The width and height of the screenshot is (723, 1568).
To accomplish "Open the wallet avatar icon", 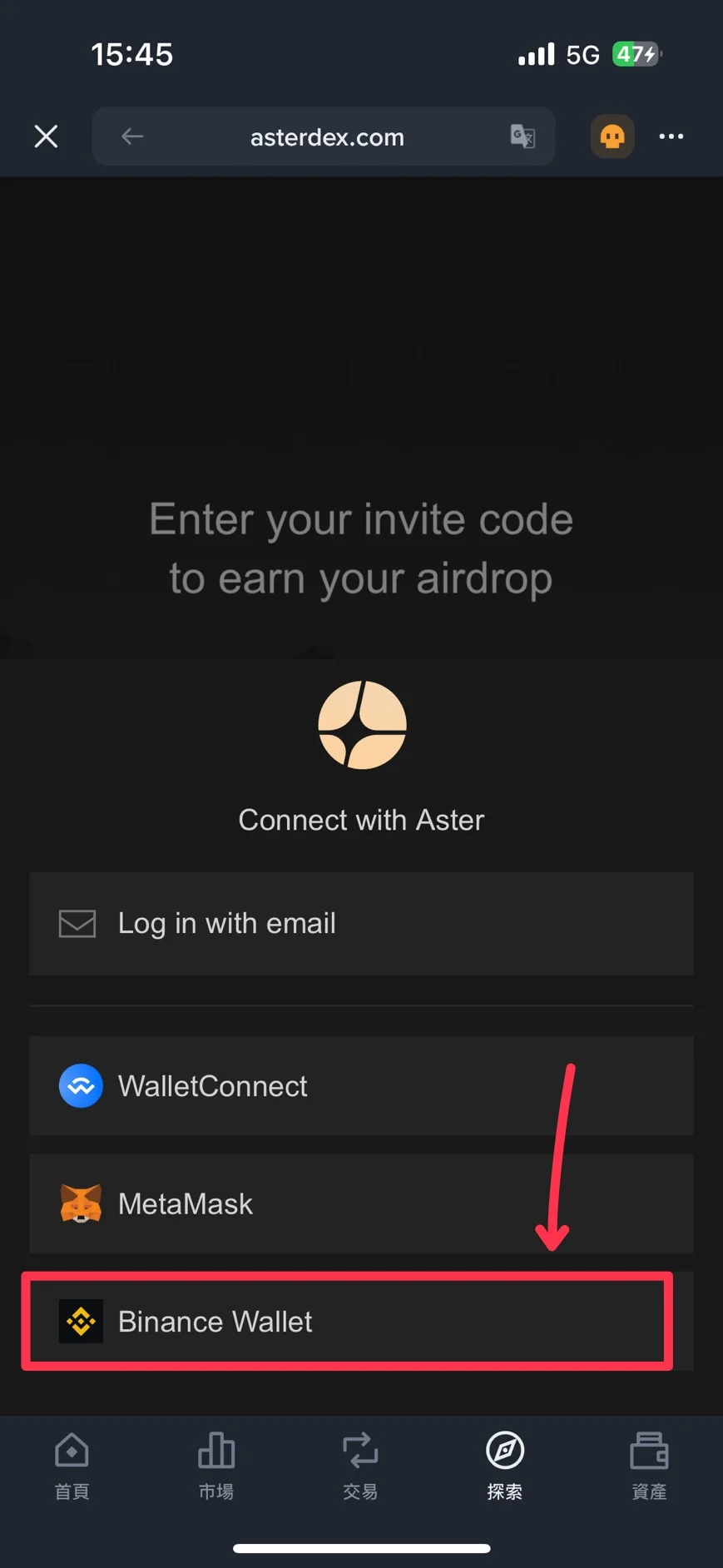I will click(x=612, y=136).
